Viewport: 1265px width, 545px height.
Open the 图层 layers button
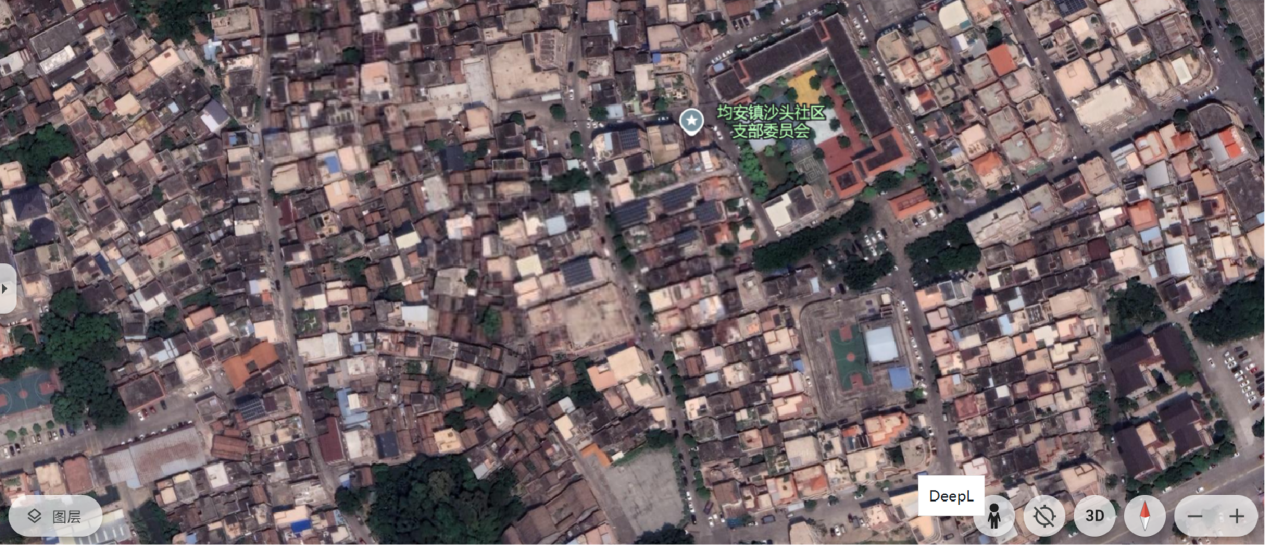click(55, 516)
